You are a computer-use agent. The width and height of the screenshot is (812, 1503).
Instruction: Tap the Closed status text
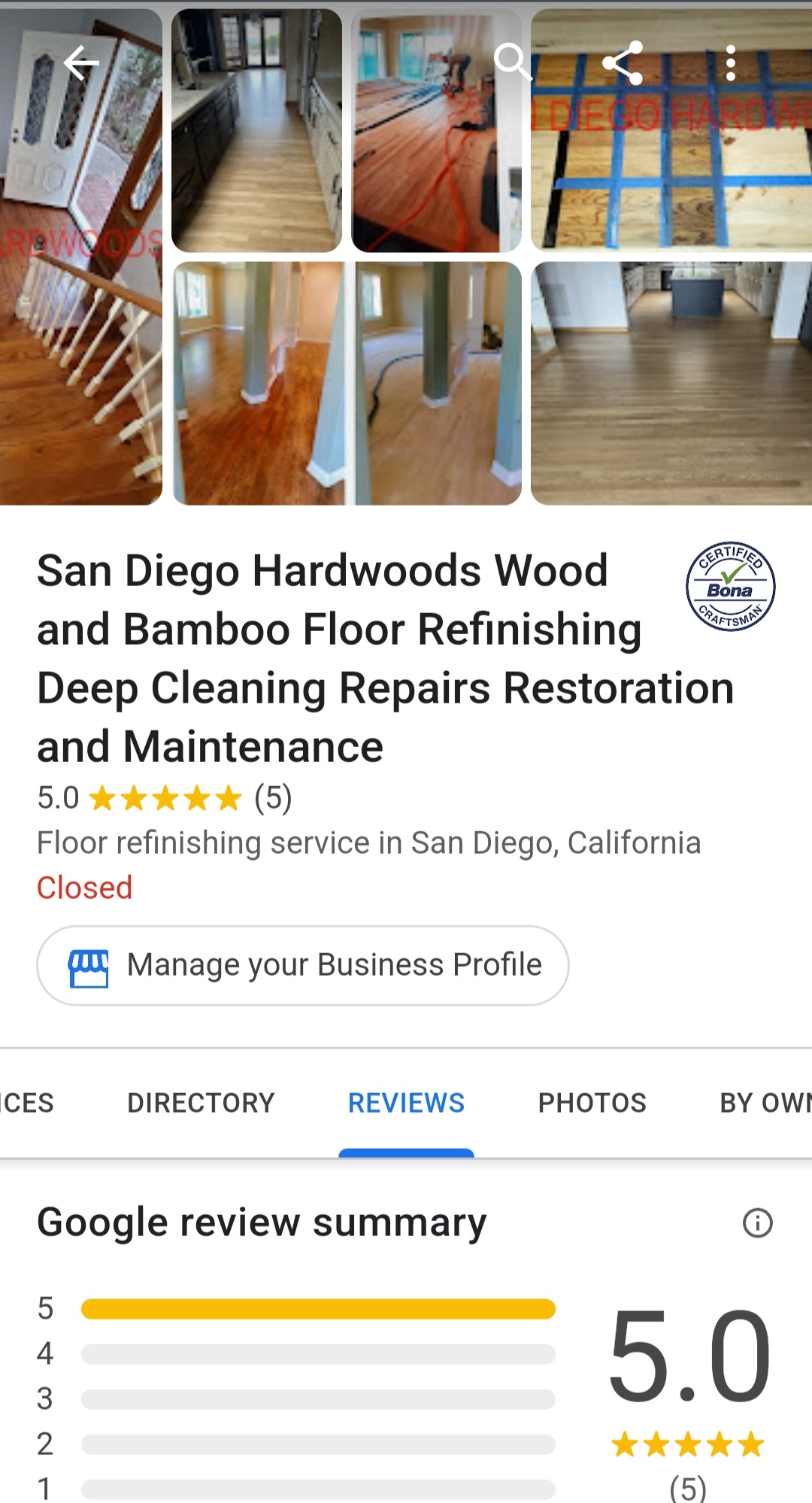(x=84, y=888)
